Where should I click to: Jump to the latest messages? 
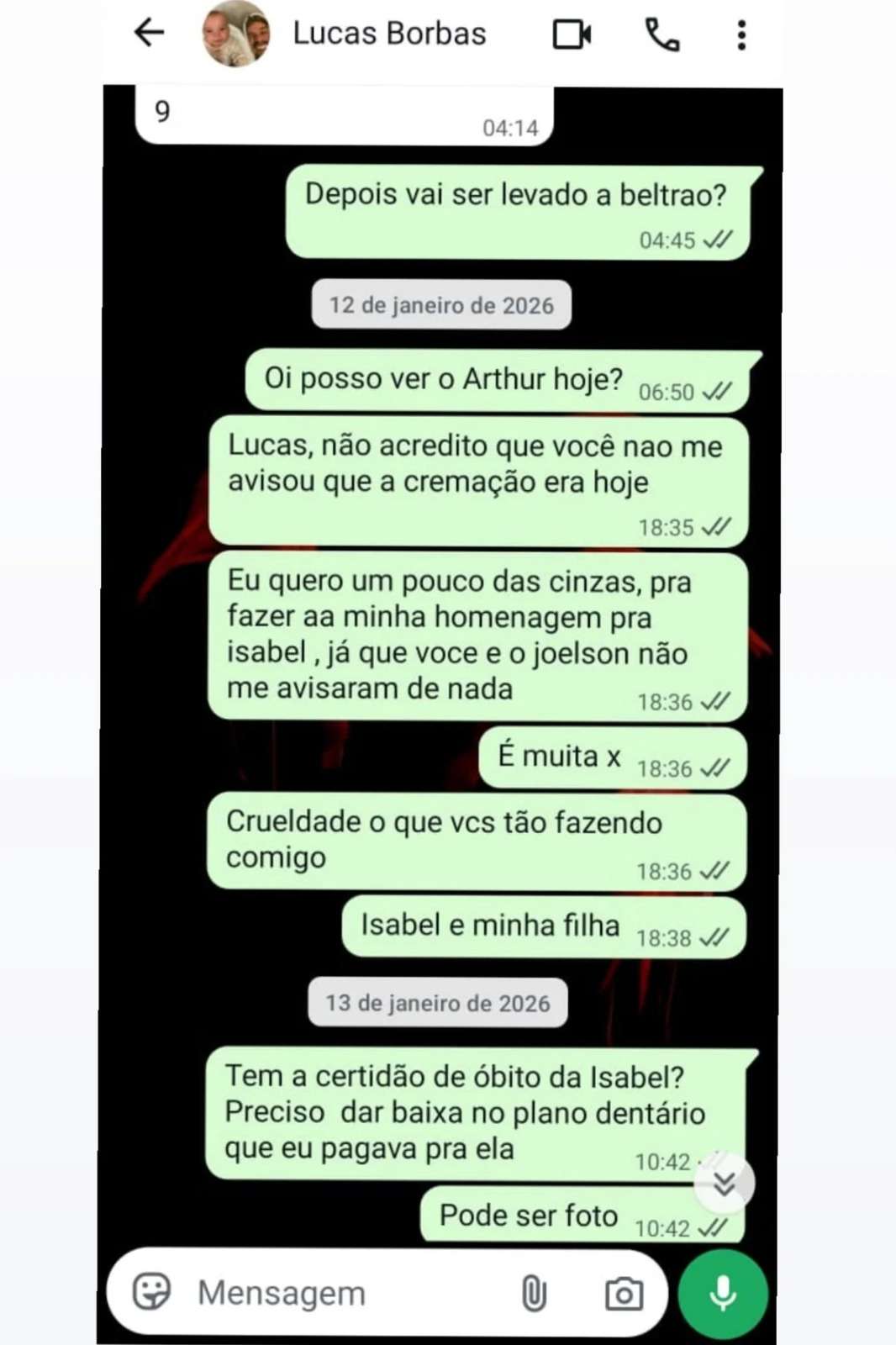click(x=724, y=1184)
